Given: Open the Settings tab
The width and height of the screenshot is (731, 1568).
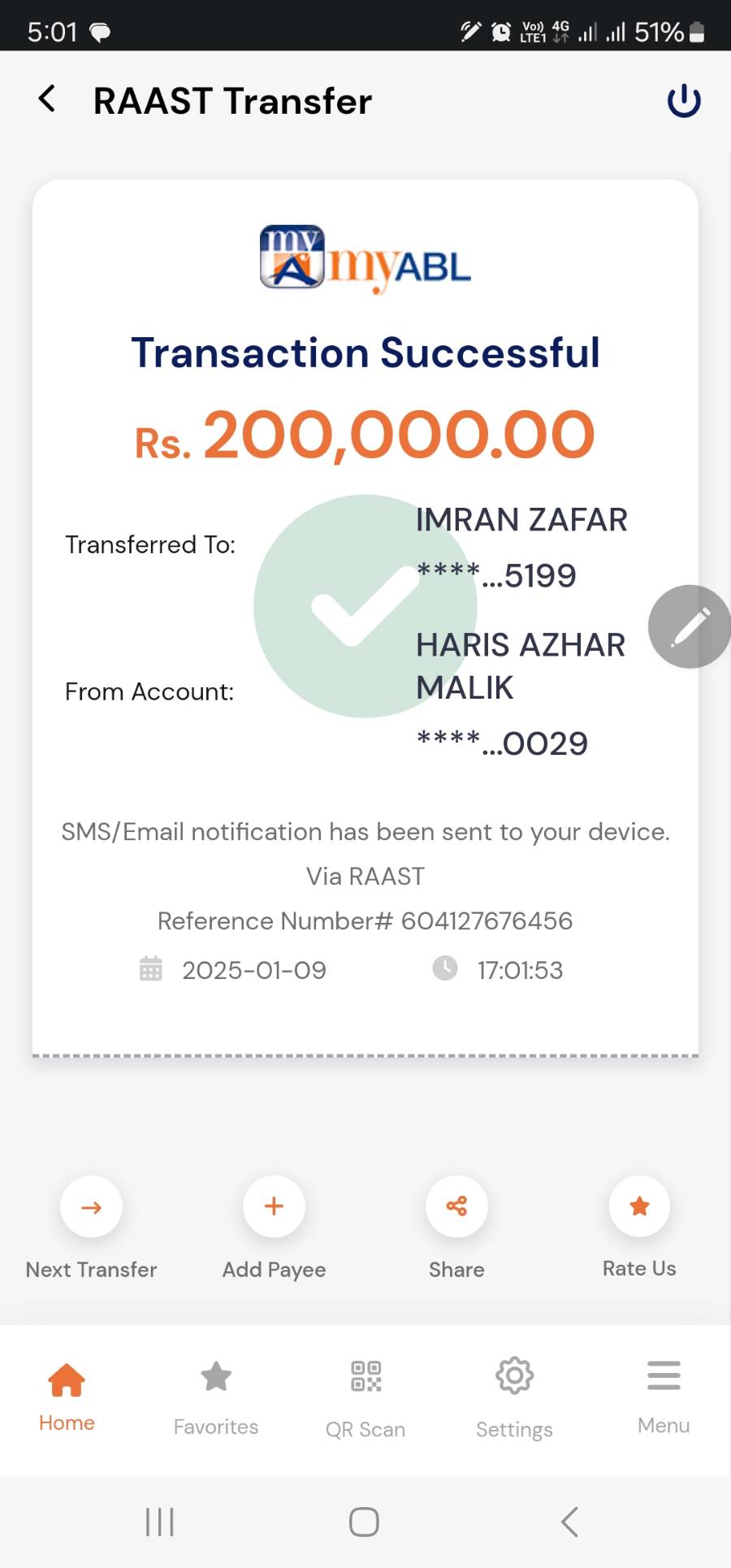Looking at the screenshot, I should (x=514, y=1397).
